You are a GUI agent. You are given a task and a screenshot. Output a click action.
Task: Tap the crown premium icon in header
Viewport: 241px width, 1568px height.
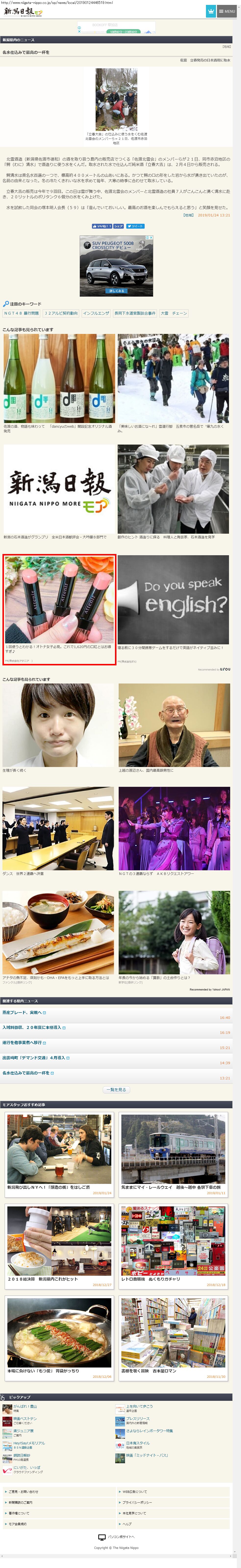(211, 11)
